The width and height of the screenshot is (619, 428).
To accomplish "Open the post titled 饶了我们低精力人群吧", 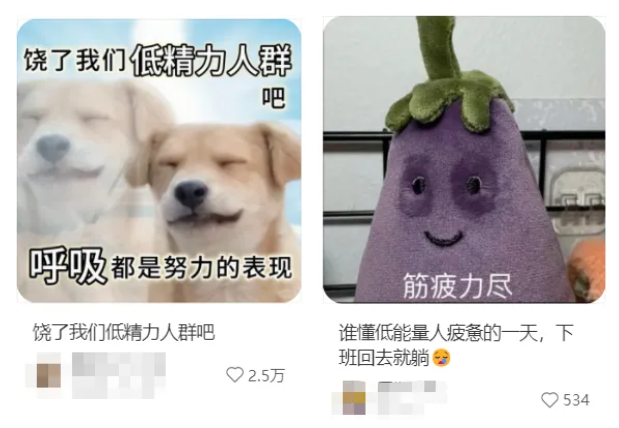I will pos(124,332).
